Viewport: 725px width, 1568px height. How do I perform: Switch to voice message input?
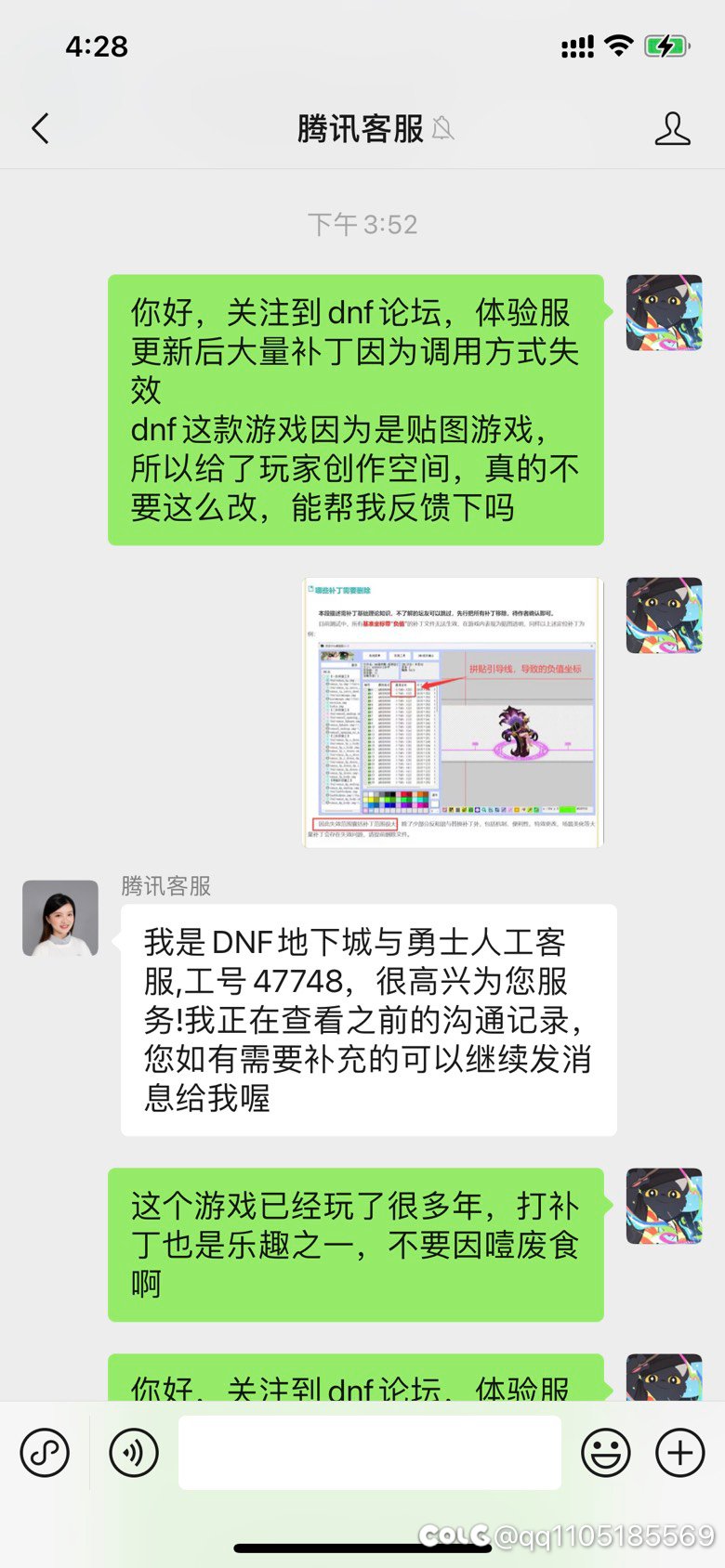click(134, 1452)
